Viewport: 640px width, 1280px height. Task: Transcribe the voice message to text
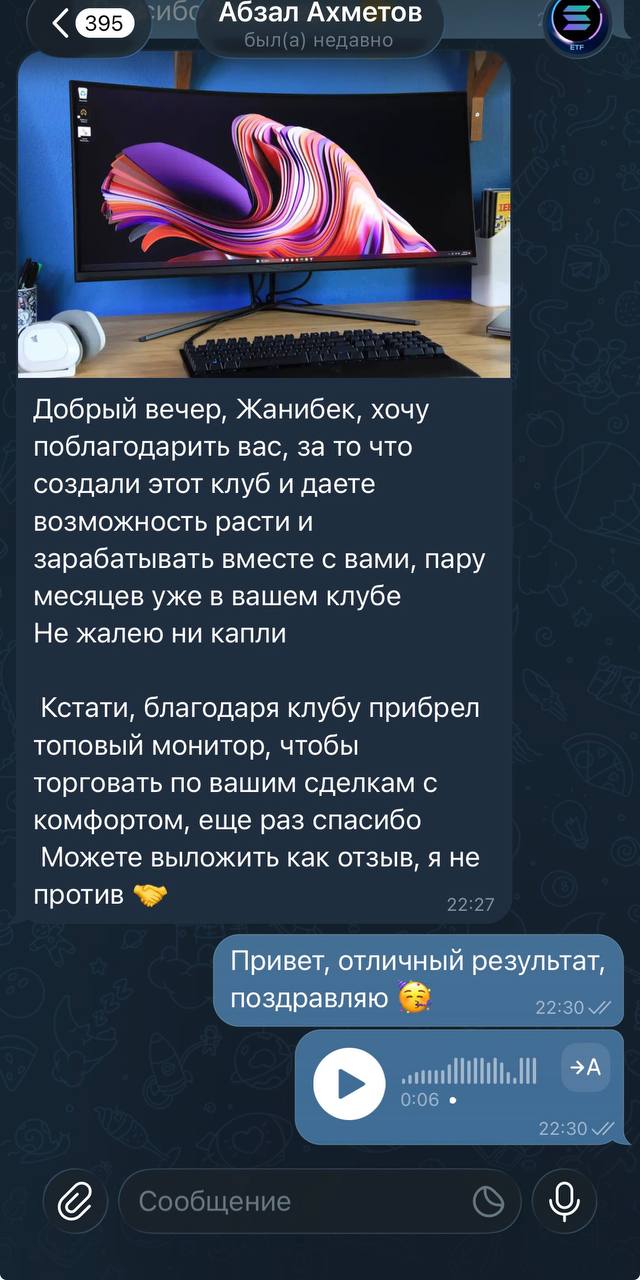585,1067
